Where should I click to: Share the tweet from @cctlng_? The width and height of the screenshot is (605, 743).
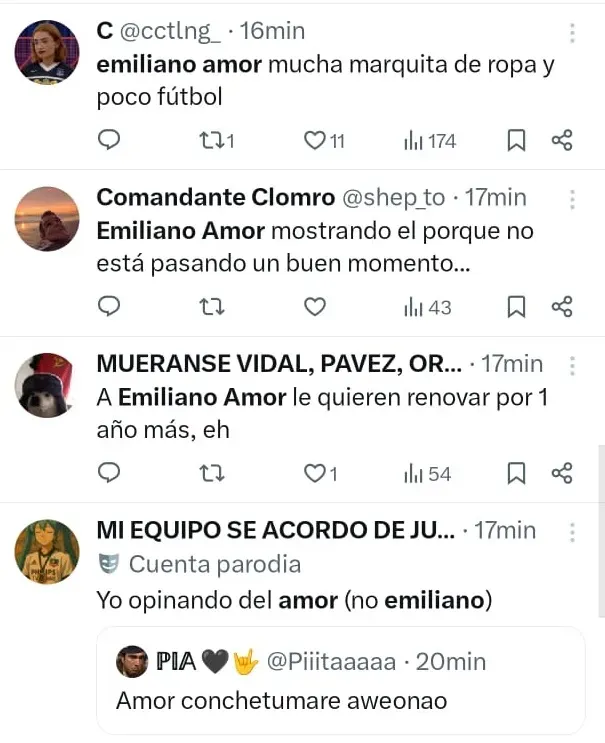point(562,141)
